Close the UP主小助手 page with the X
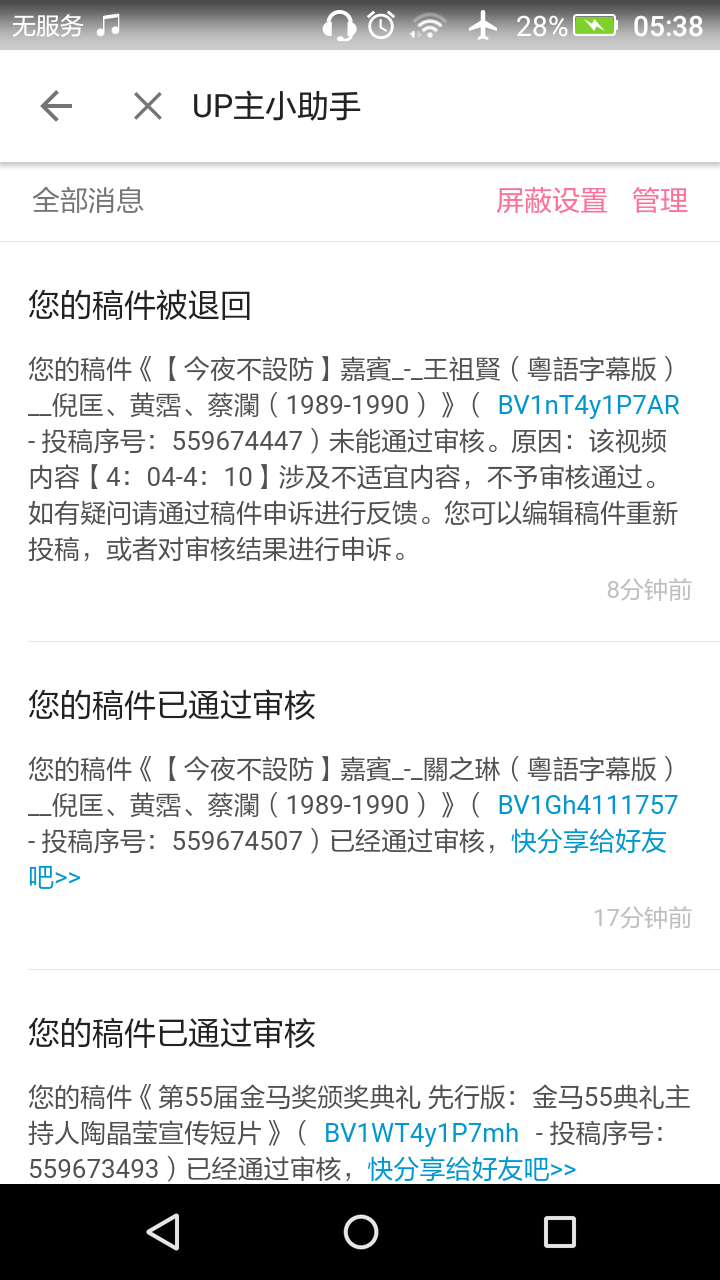720x1280 pixels. [148, 106]
